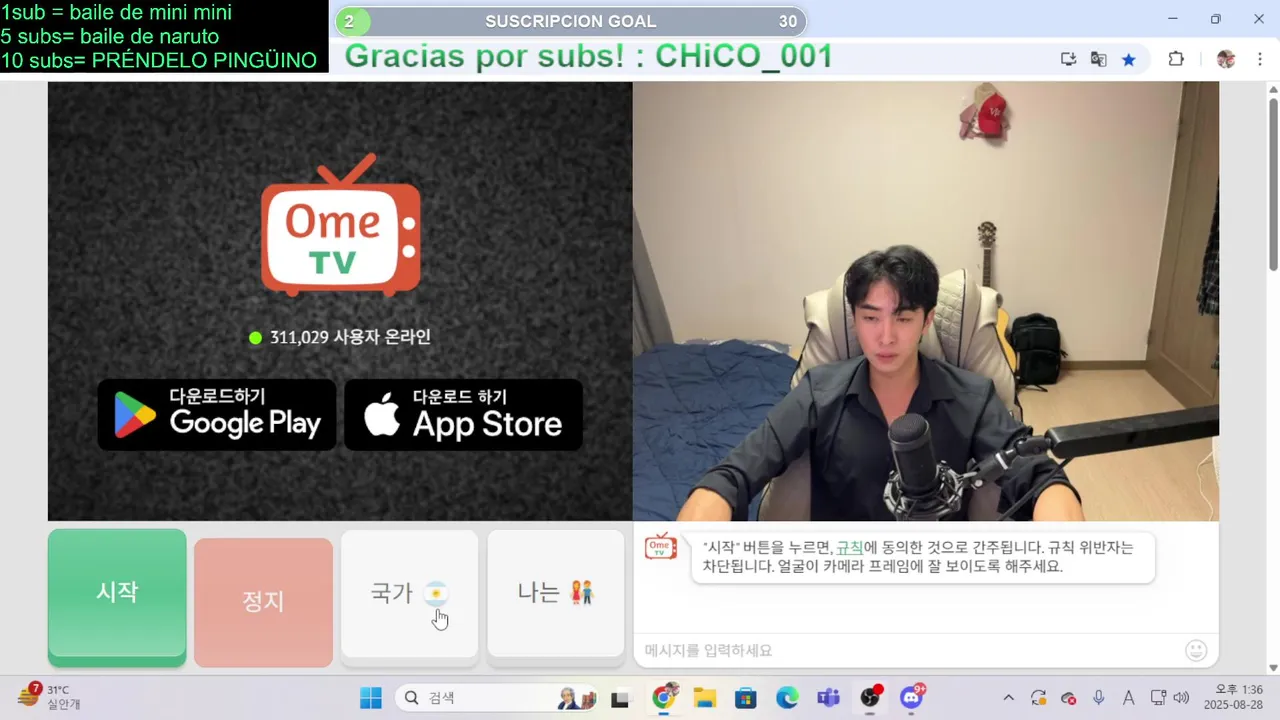Tap the 정지 stop button
Screen dimensions: 1280x720
[263, 601]
